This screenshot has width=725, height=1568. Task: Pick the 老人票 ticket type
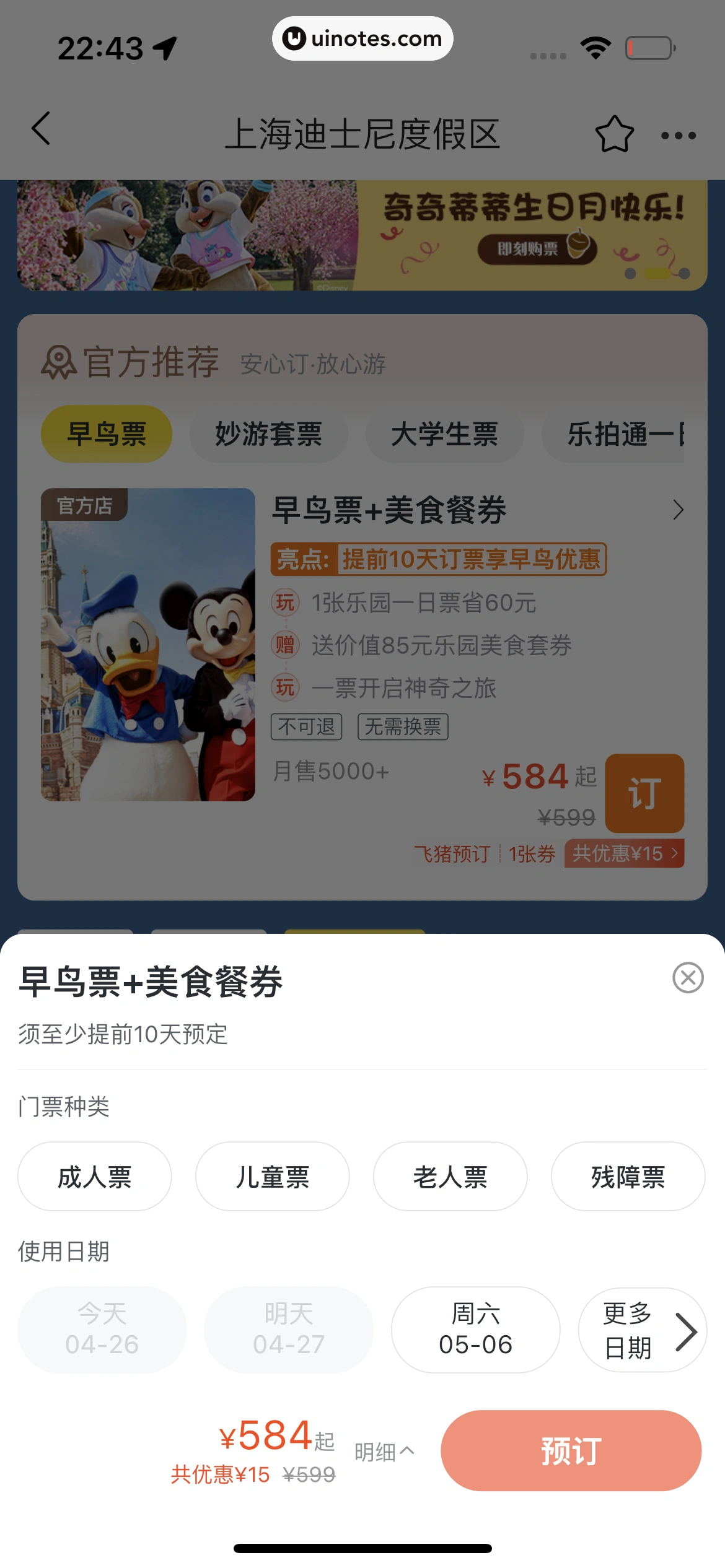tap(450, 1177)
